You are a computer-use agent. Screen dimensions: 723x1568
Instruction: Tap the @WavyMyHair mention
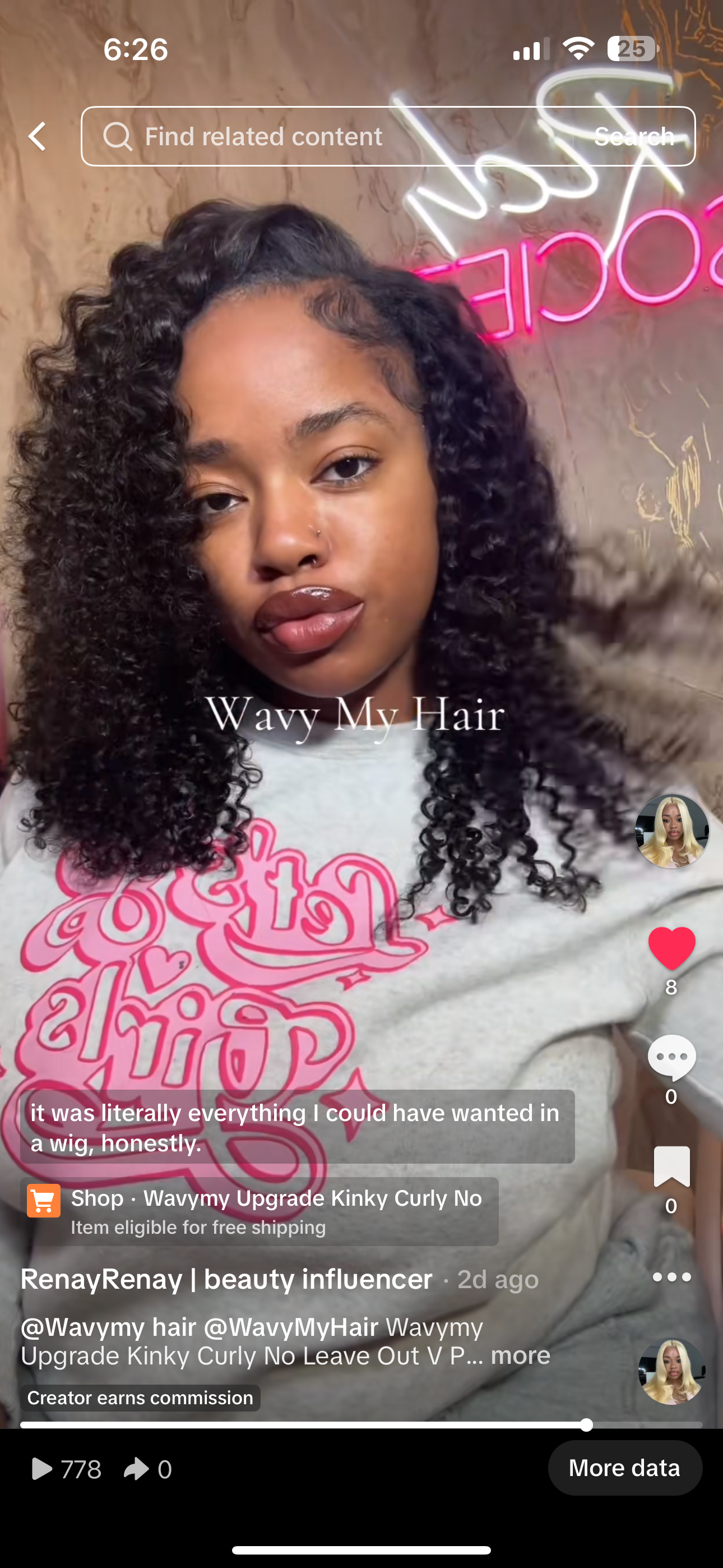(x=290, y=1327)
